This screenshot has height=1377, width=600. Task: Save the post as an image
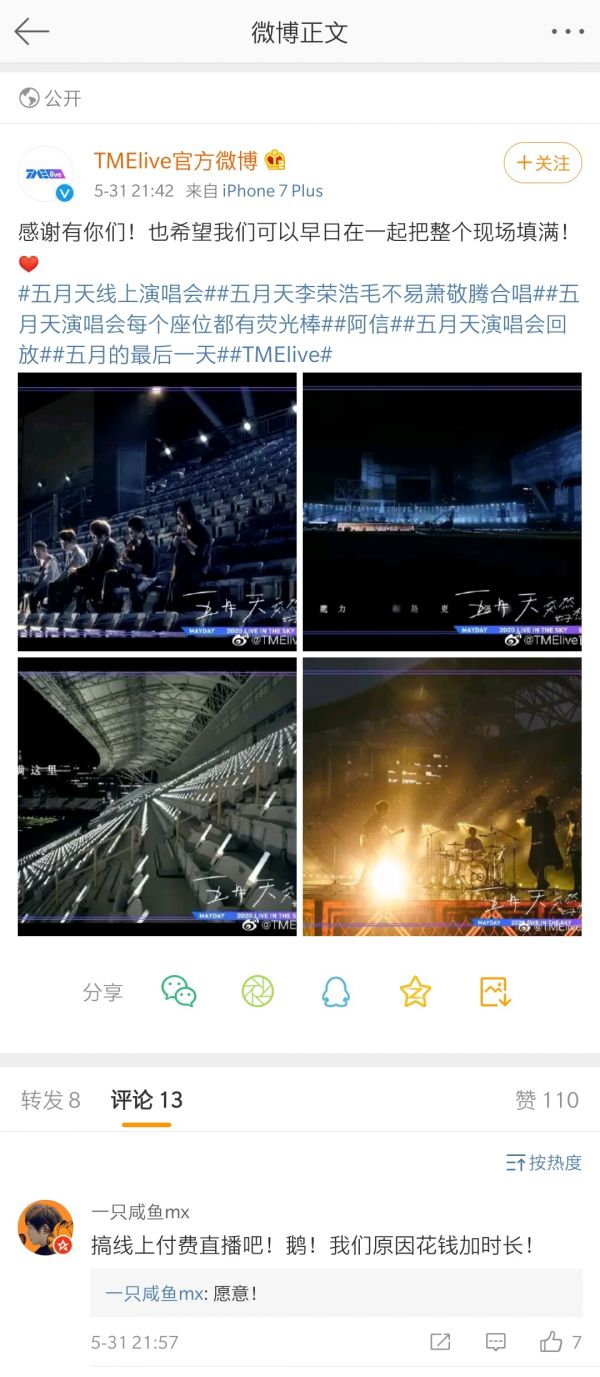click(x=495, y=991)
